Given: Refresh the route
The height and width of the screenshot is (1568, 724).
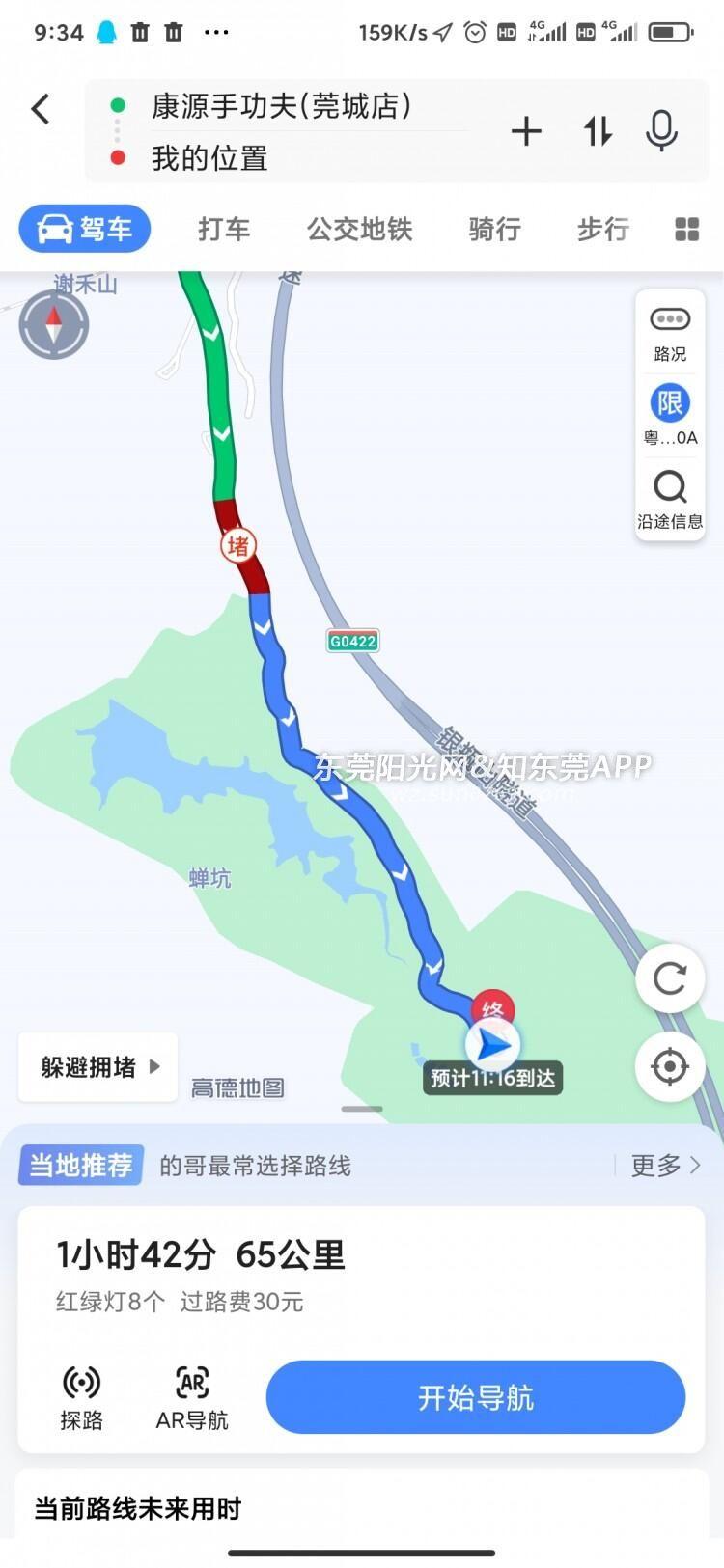Looking at the screenshot, I should coord(670,978).
